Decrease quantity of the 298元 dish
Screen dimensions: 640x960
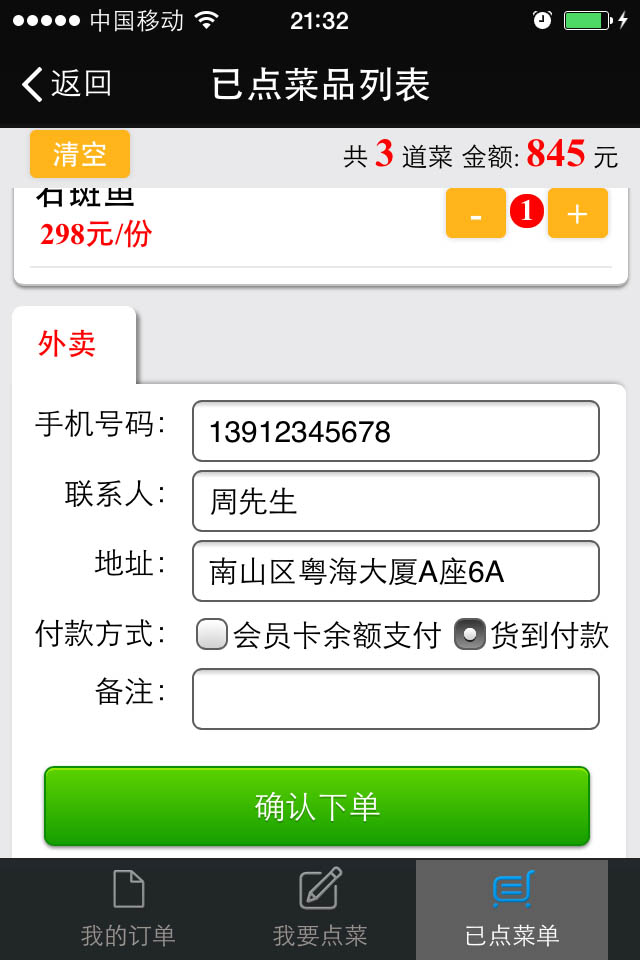[475, 214]
